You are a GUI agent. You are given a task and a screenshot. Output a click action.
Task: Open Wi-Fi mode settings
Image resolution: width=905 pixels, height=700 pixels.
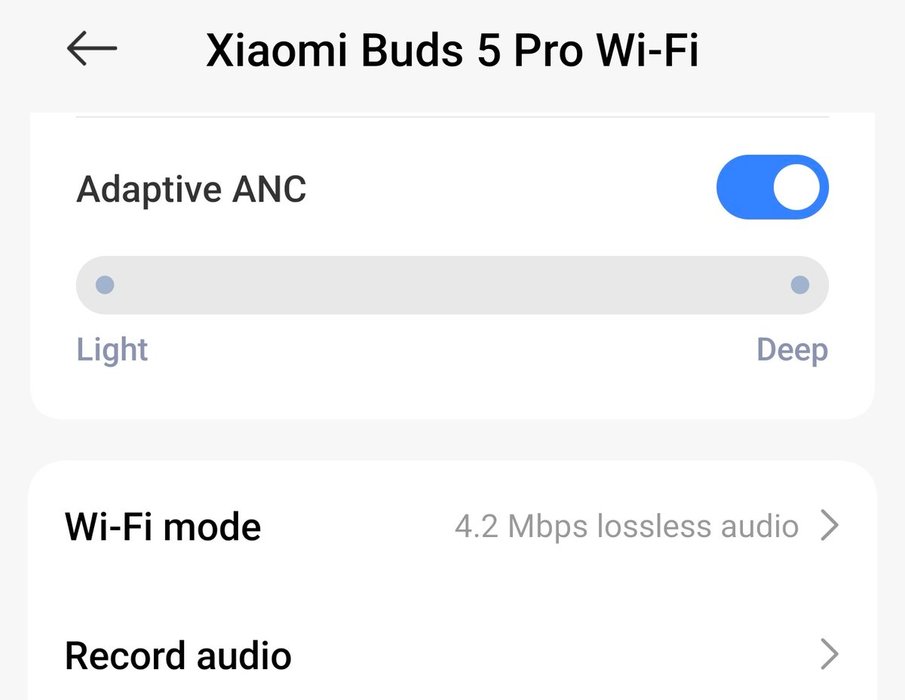(452, 526)
